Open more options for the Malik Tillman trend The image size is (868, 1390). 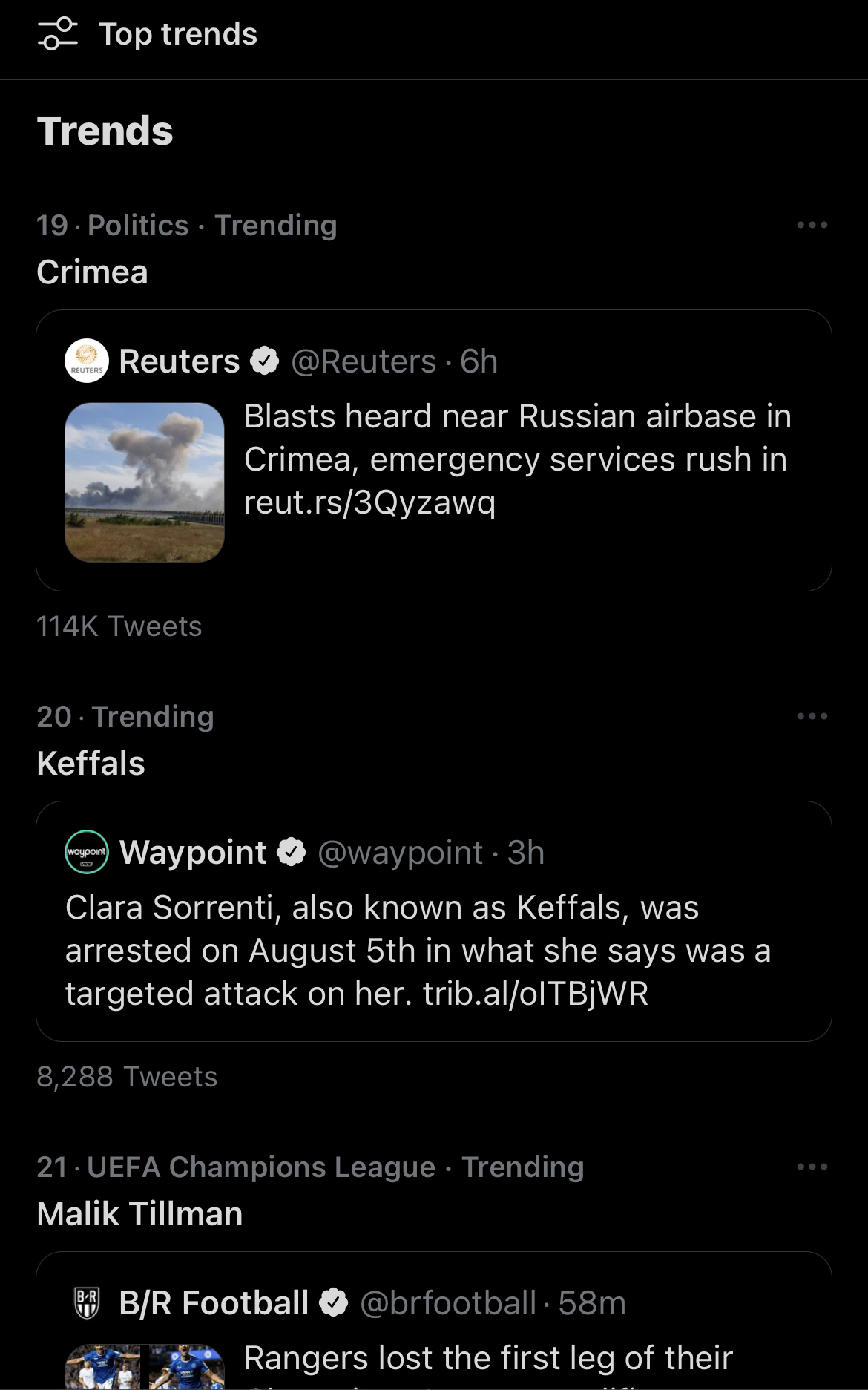(812, 1167)
